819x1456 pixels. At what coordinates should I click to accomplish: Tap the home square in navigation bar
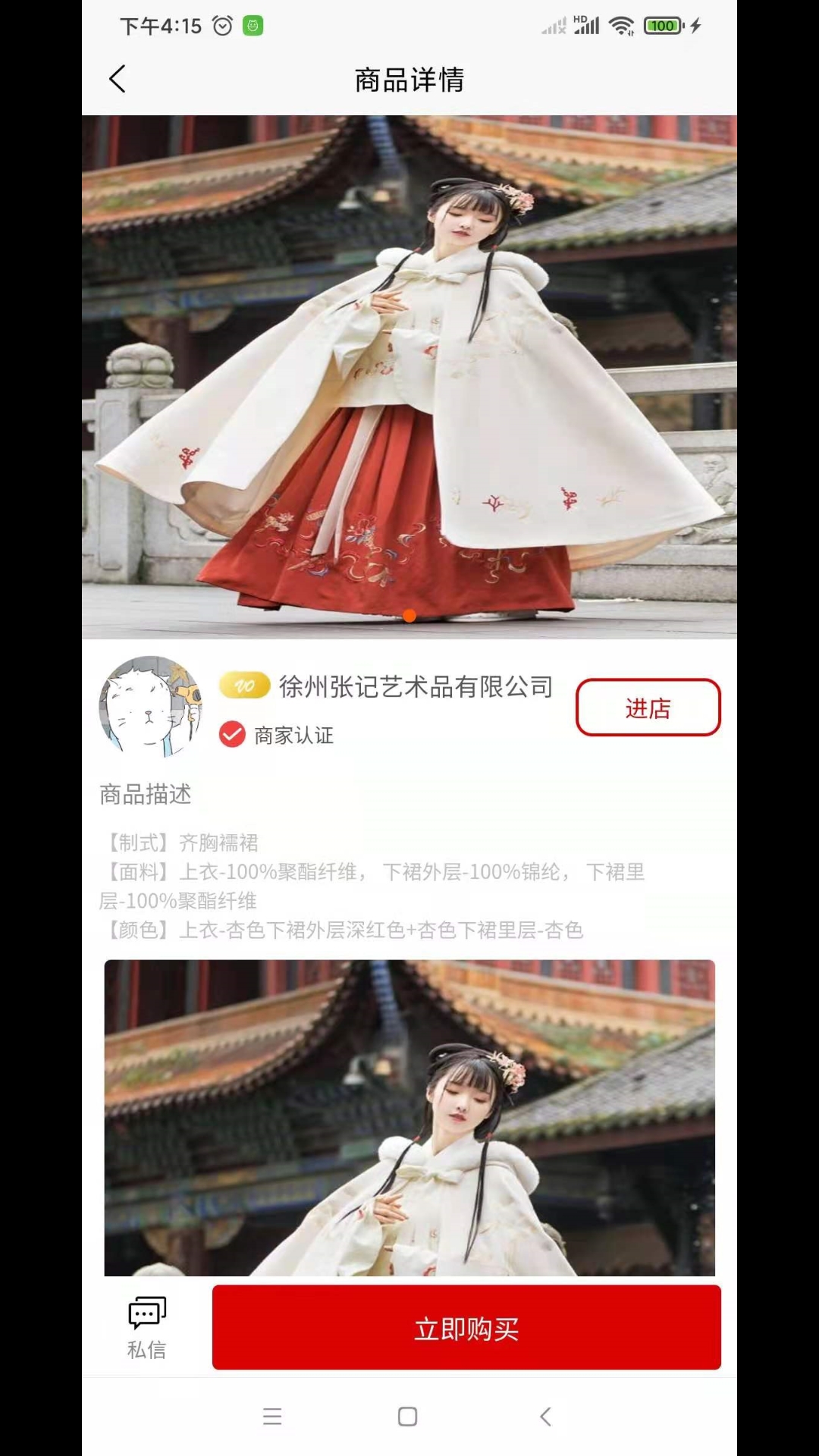(x=408, y=1416)
